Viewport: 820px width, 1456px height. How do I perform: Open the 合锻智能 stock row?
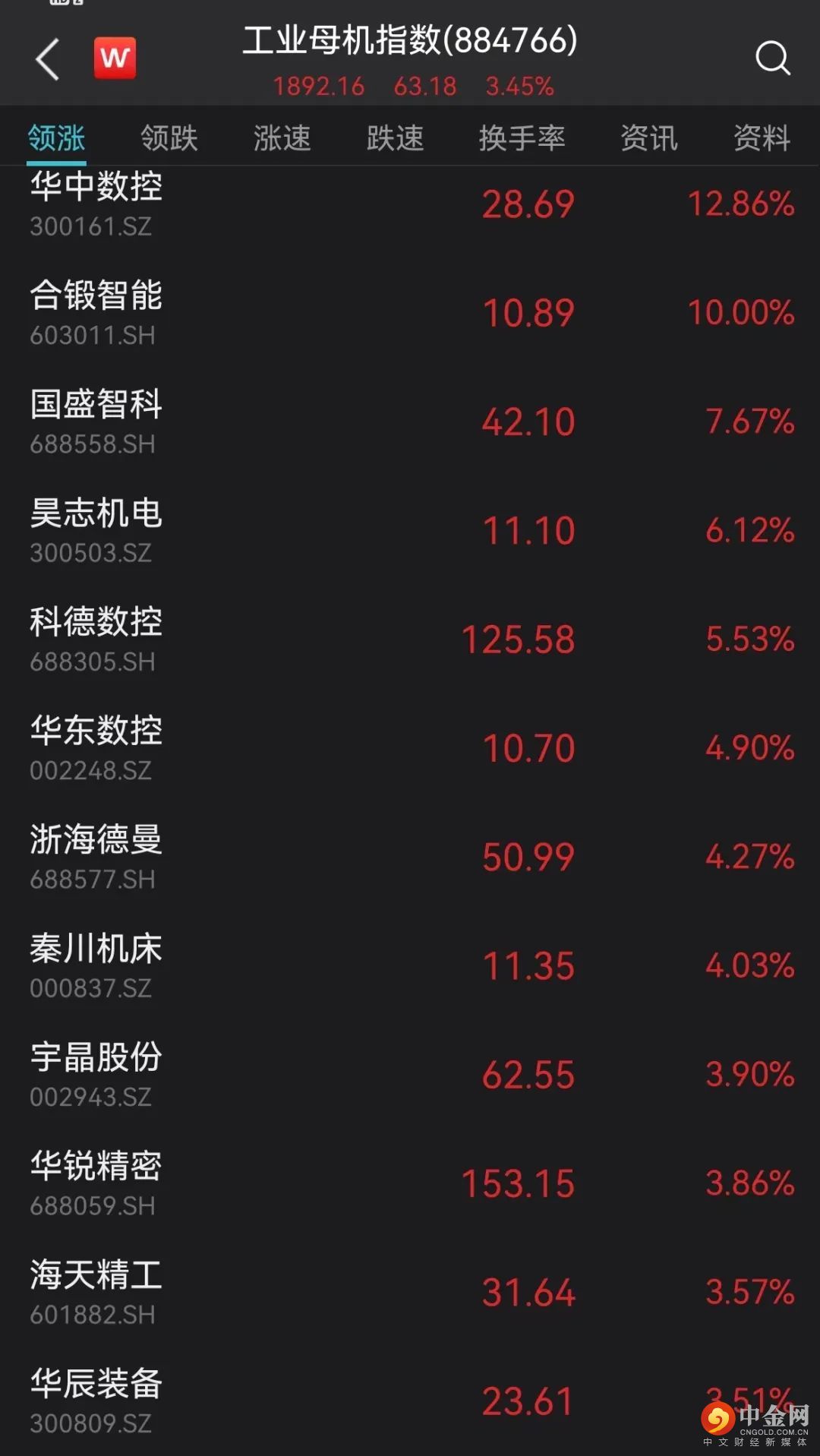coord(96,312)
